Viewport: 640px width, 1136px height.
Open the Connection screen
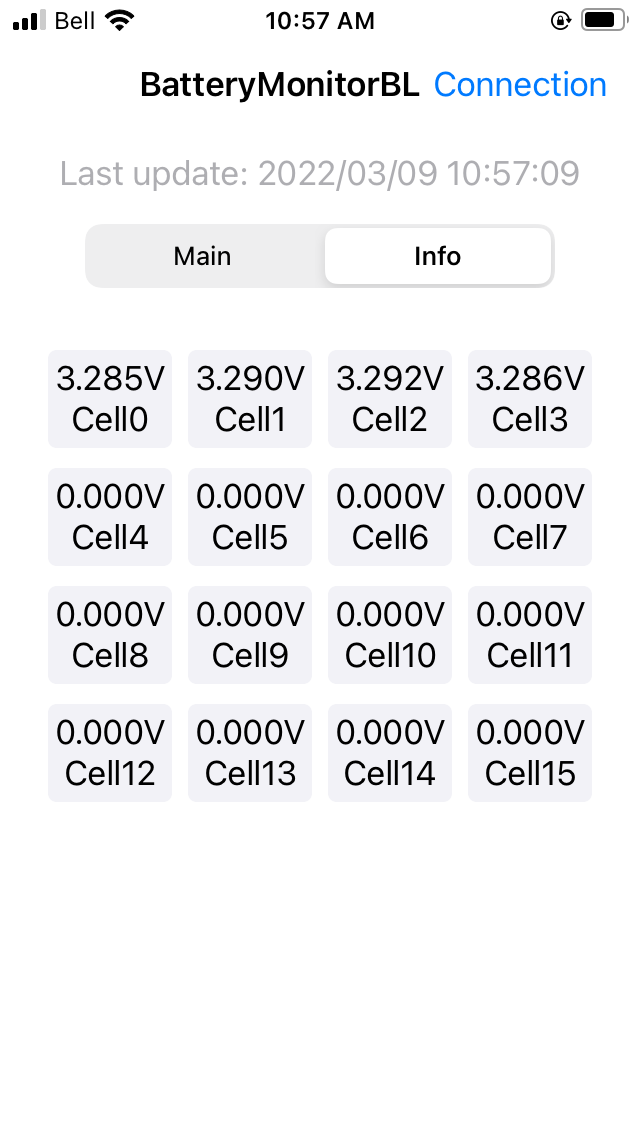pos(520,85)
